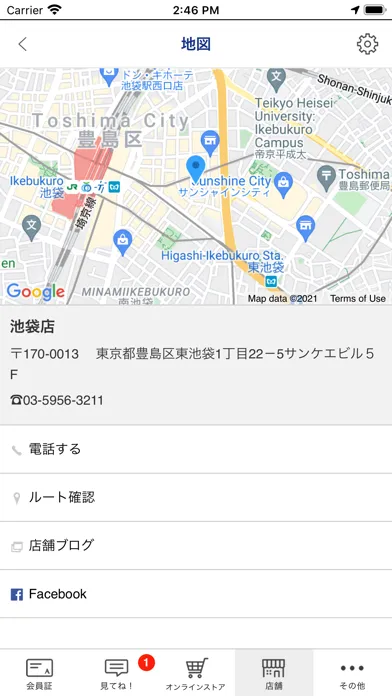The width and height of the screenshot is (392, 696).
Task: Tap 電話する to call the store
Action: 196,449
